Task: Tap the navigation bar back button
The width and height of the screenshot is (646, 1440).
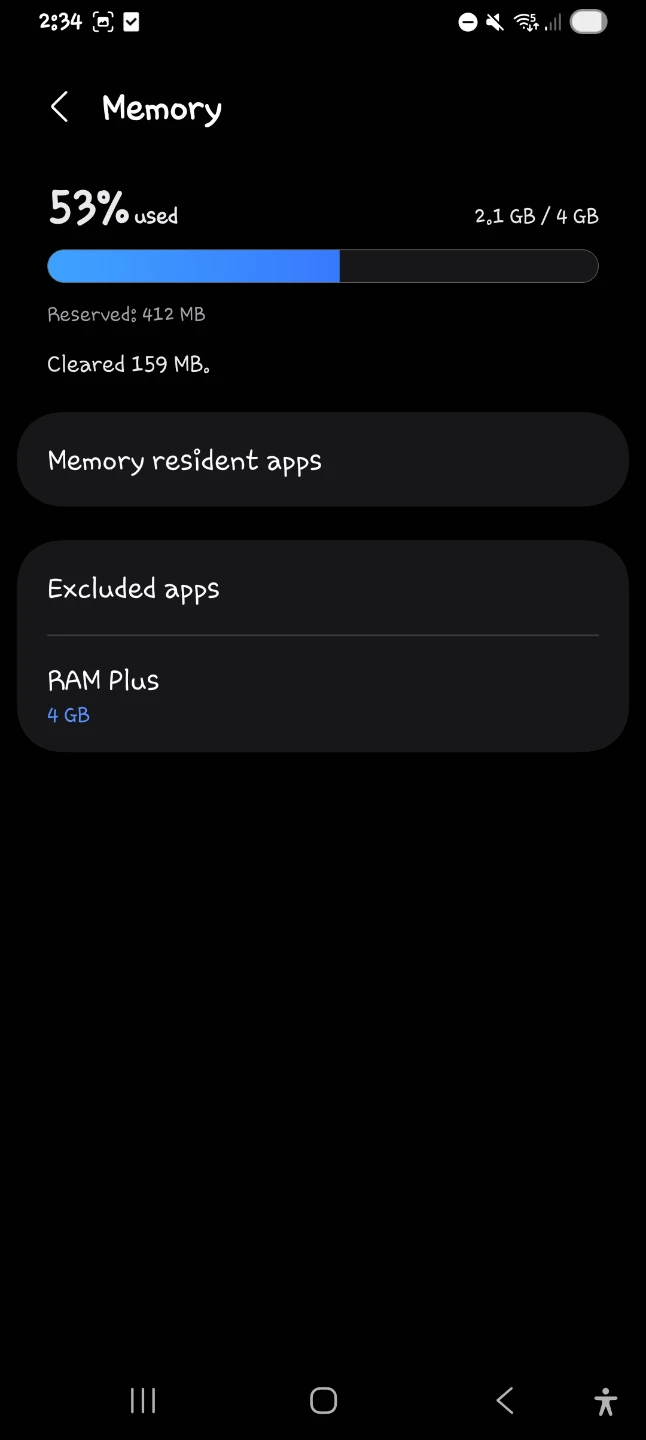Action: (x=504, y=1400)
